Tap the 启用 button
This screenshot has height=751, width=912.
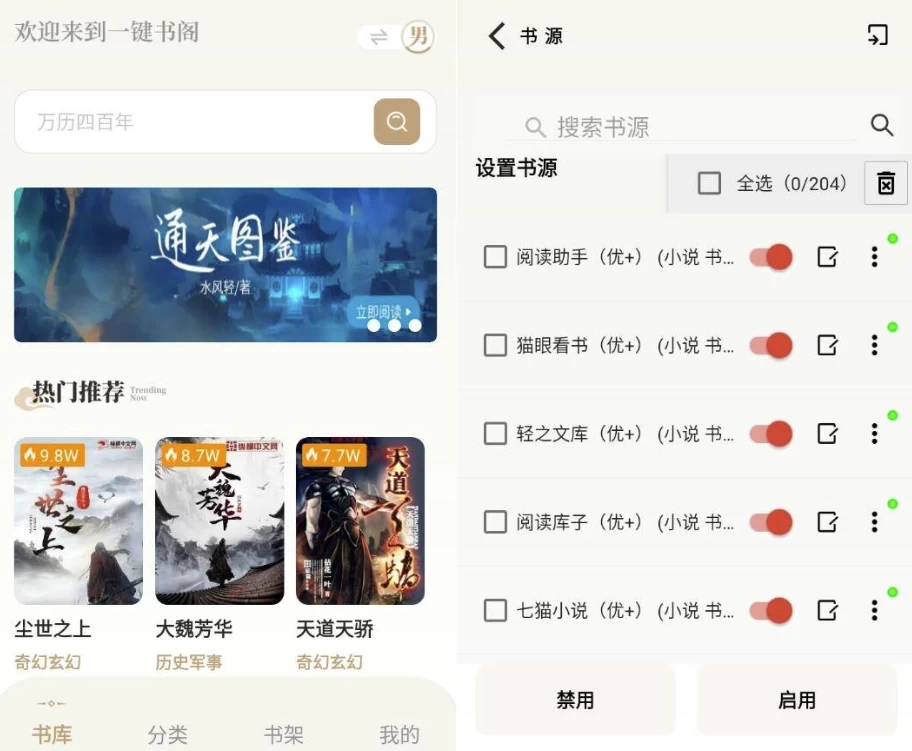(x=797, y=700)
